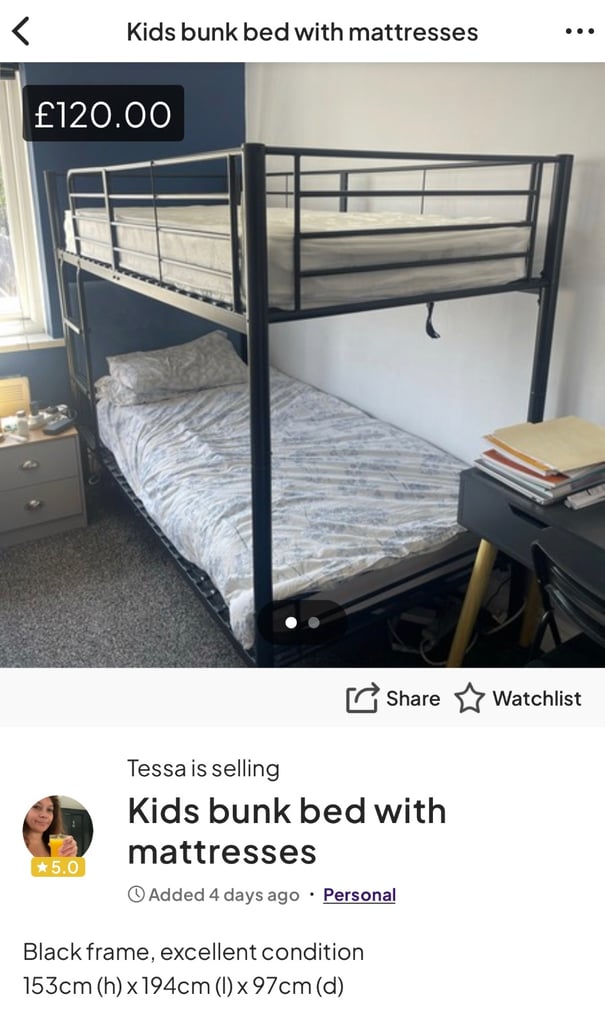Screen dimensions: 605x1024
Task: Add the listing to your Watchlist
Action: pyautogui.click(x=517, y=698)
